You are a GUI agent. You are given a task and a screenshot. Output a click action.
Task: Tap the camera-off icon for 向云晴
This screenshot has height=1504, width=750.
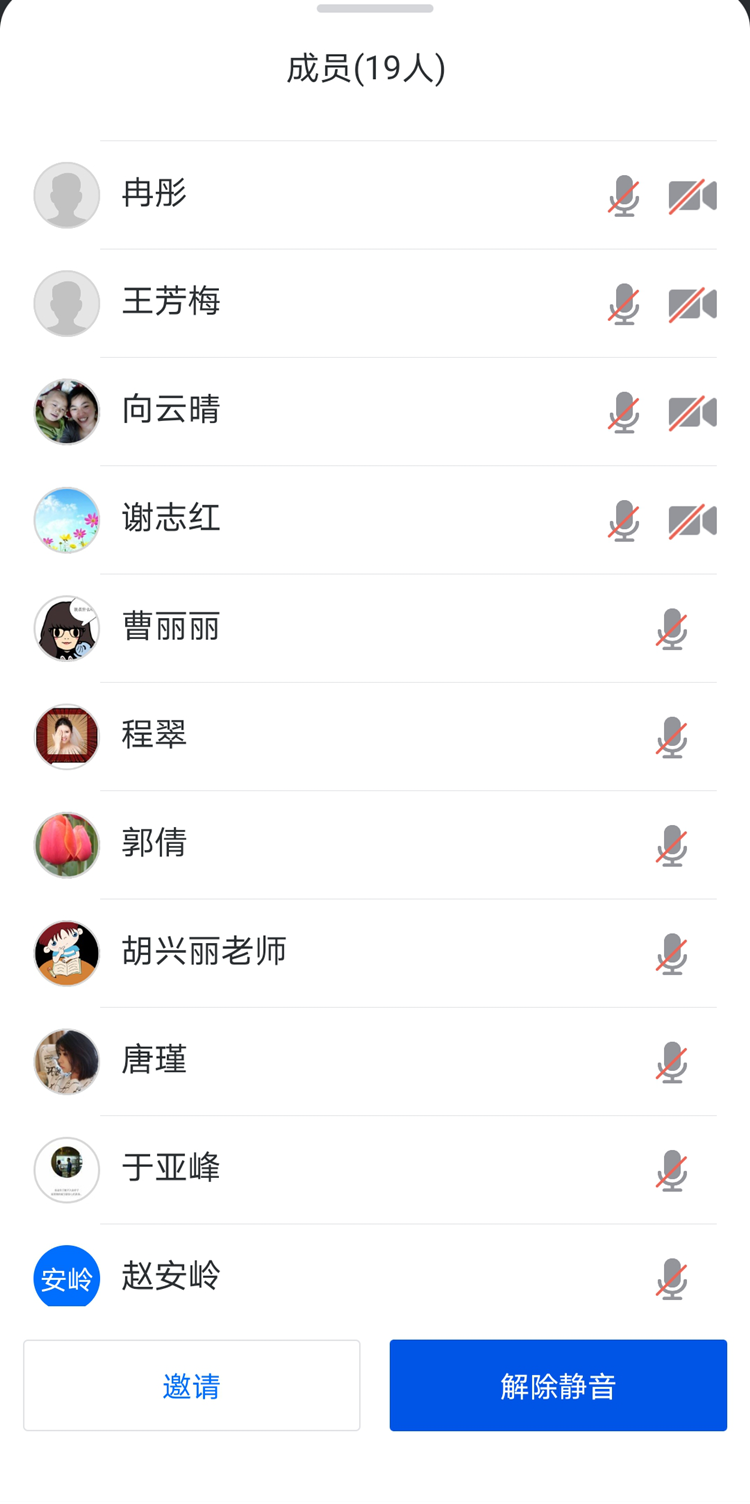point(693,412)
